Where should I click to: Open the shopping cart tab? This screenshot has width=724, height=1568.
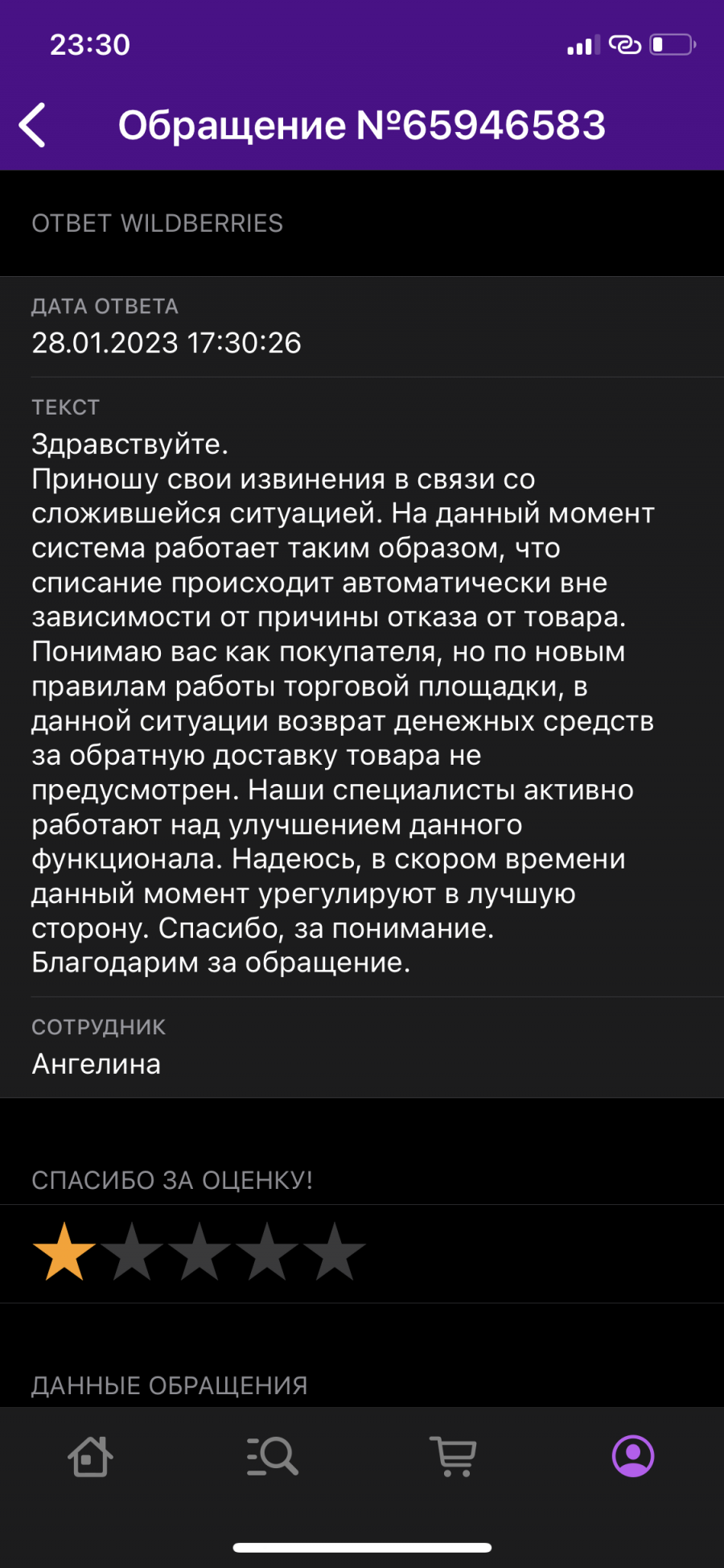pyautogui.click(x=453, y=1456)
